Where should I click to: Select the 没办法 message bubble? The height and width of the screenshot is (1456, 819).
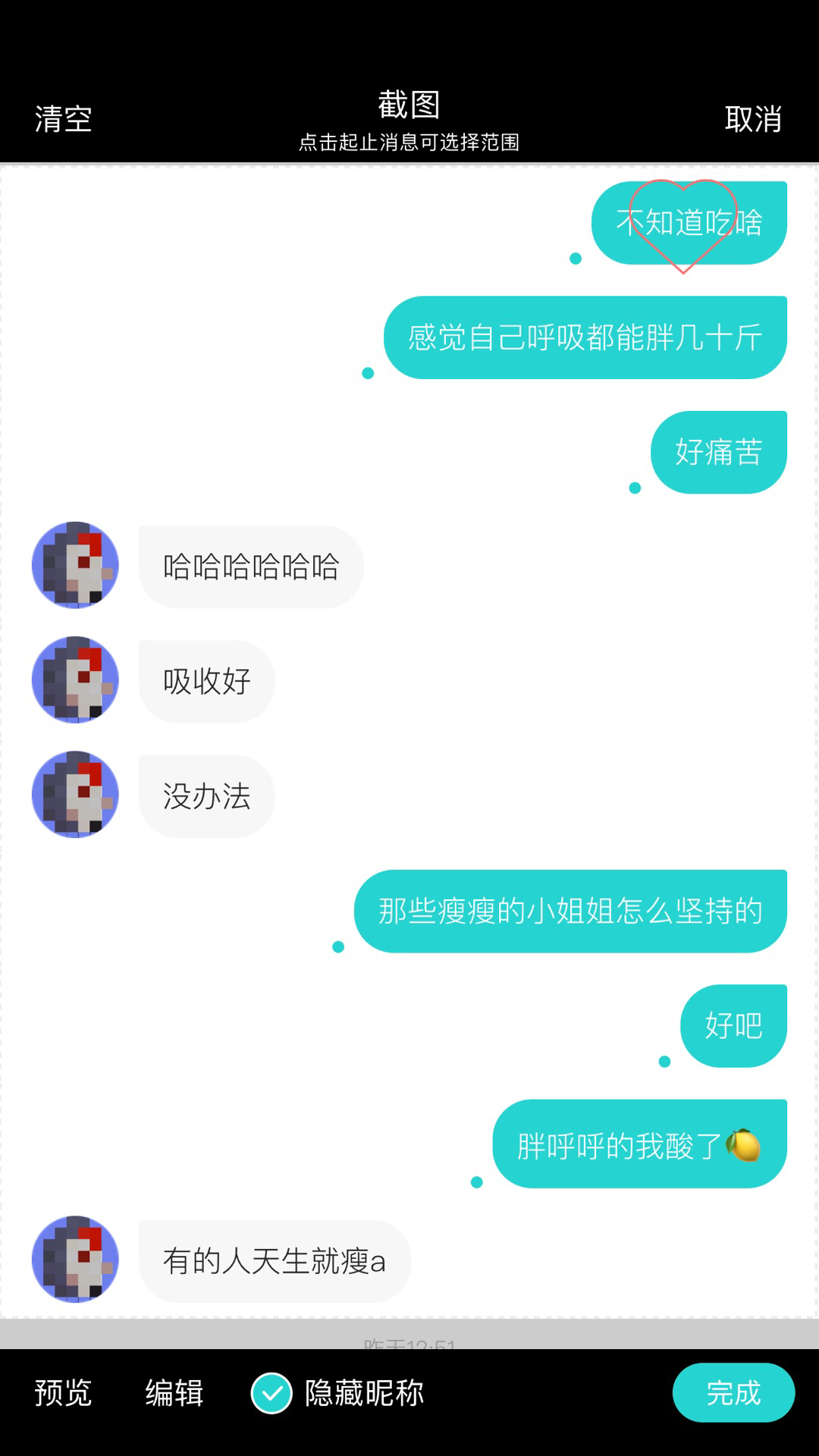coord(206,796)
